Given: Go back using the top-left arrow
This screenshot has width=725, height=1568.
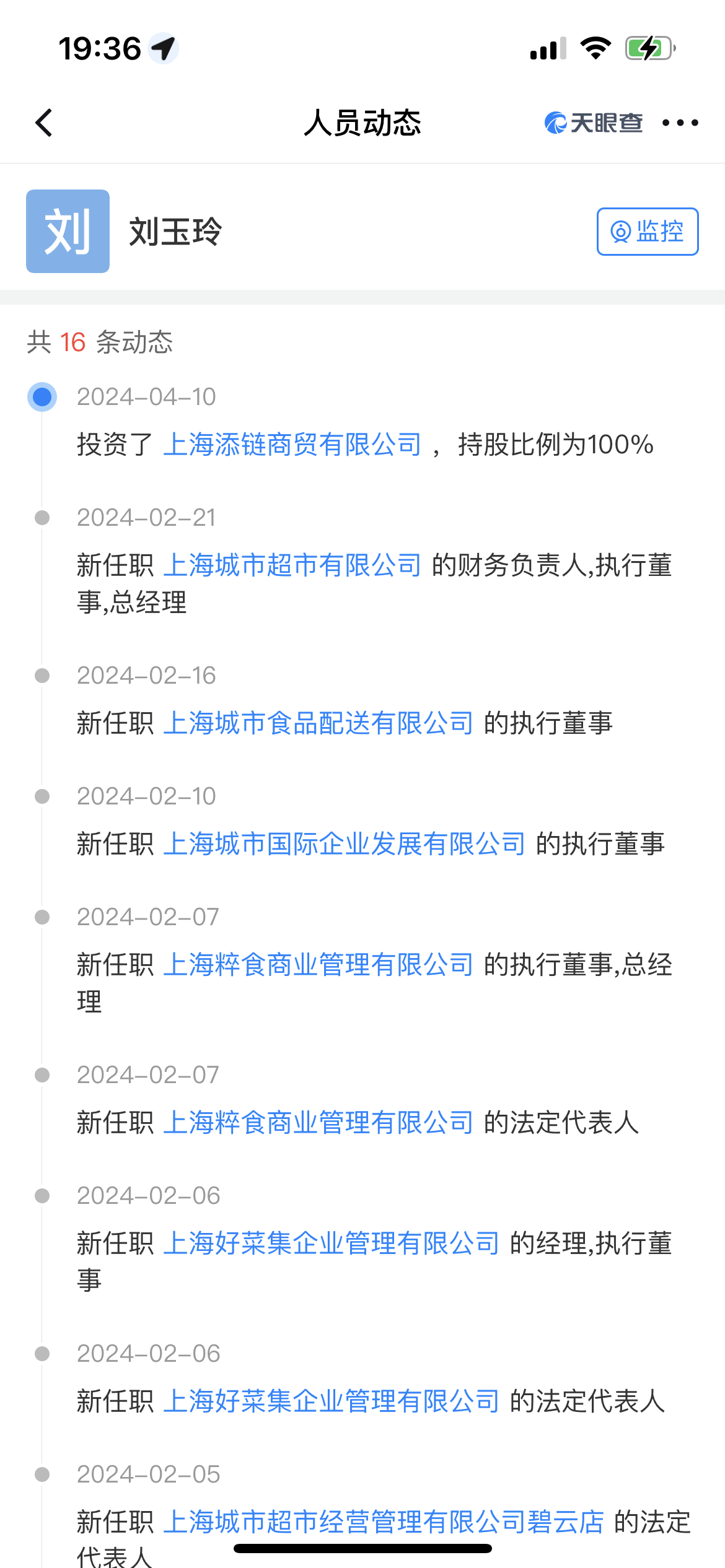Looking at the screenshot, I should point(45,123).
